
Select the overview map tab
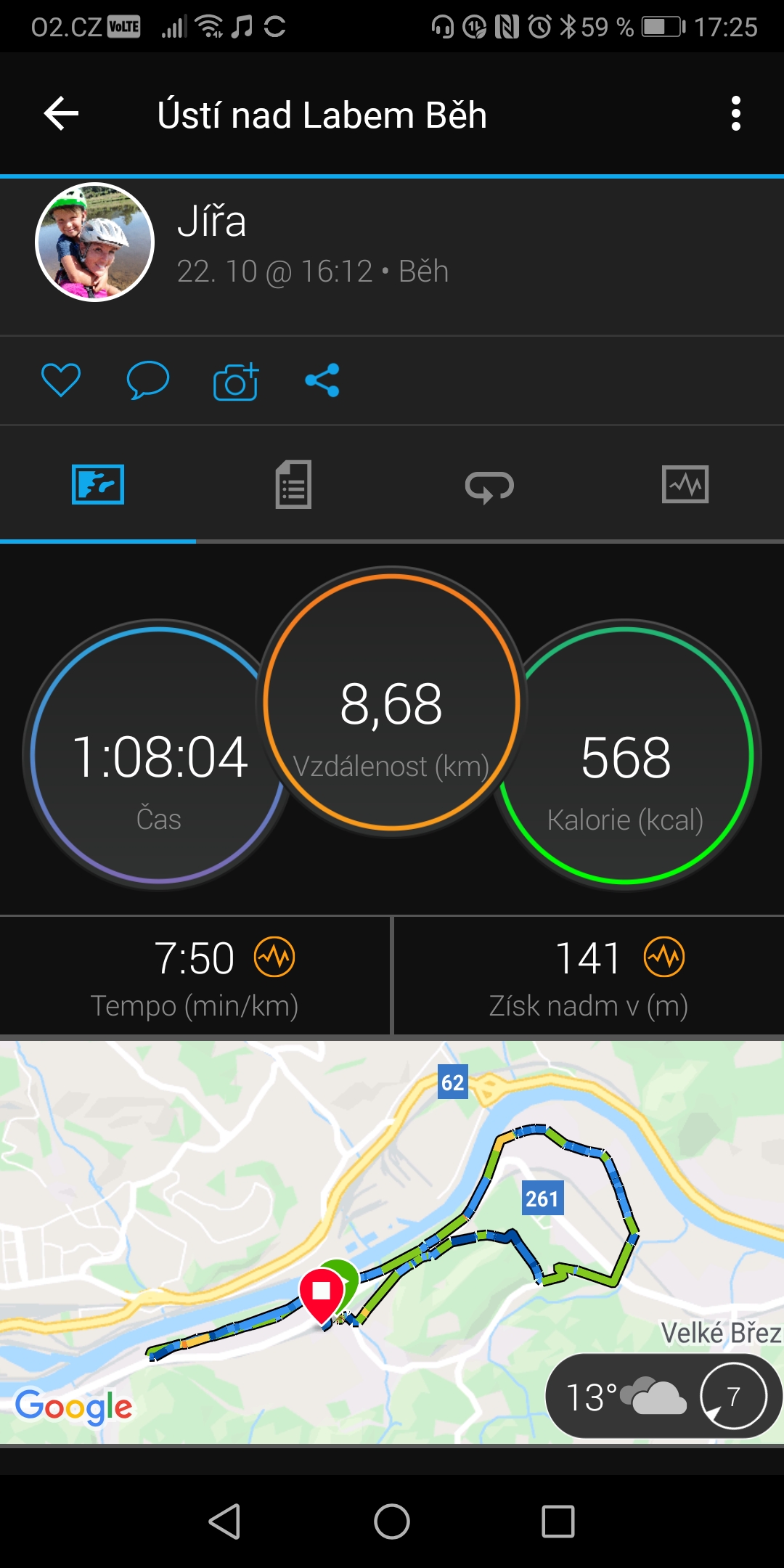coord(98,484)
